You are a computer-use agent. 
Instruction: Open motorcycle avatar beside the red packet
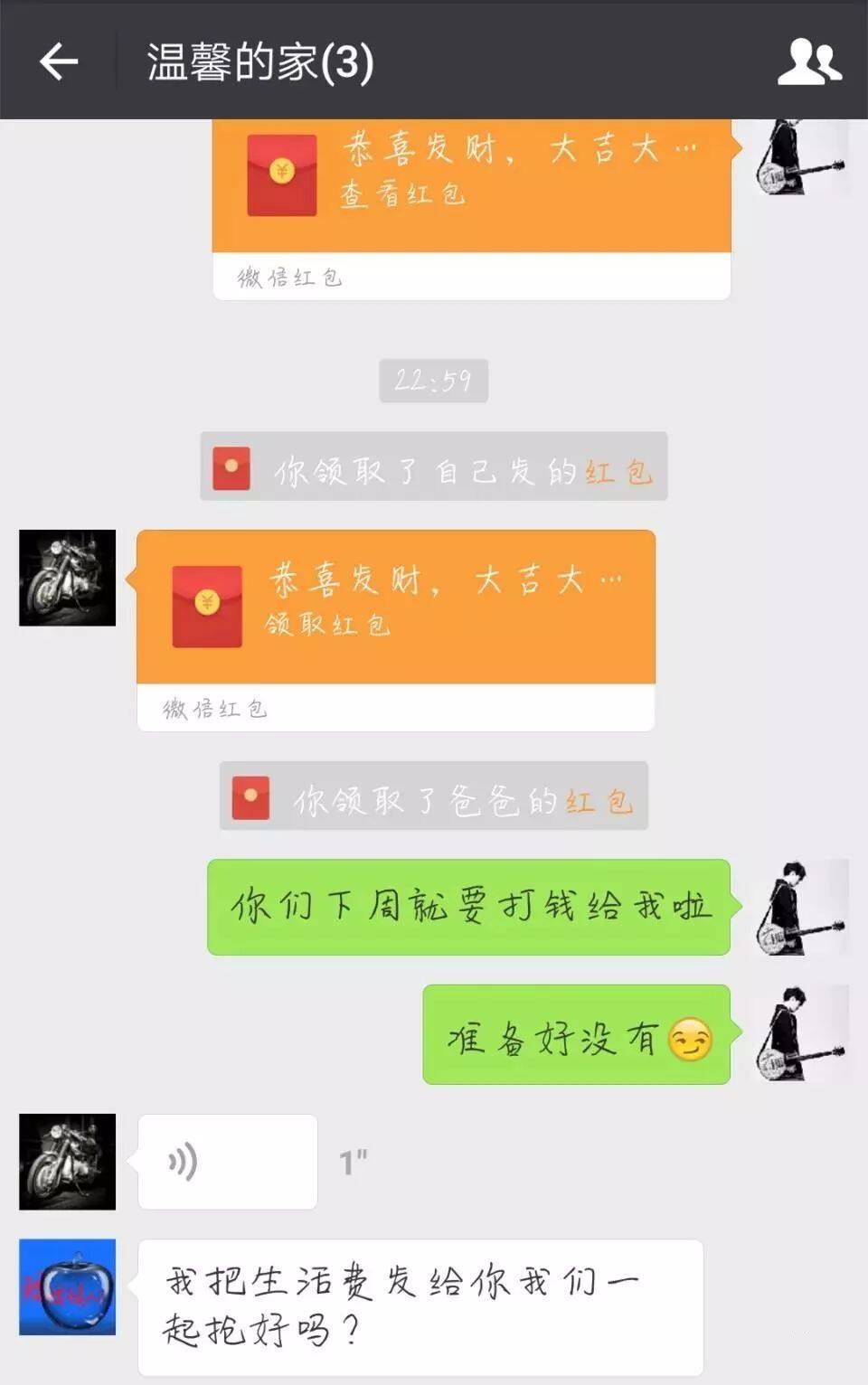coord(68,578)
